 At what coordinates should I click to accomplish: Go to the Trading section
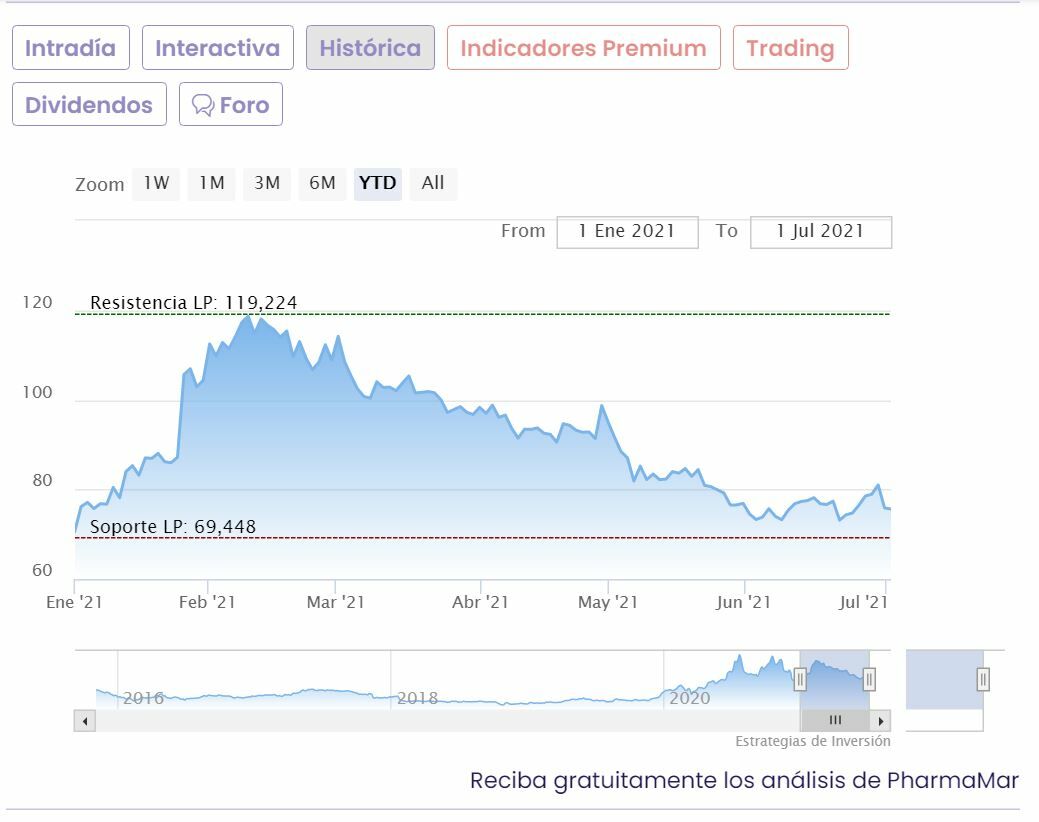pyautogui.click(x=790, y=48)
